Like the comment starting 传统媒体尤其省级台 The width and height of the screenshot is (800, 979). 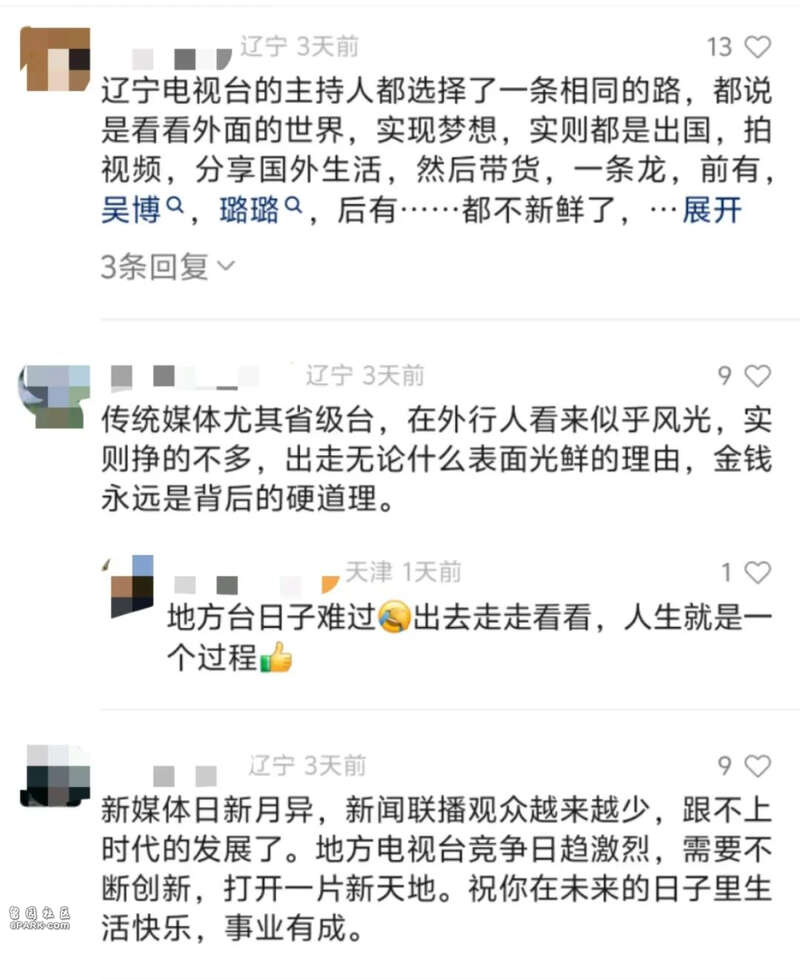point(758,376)
